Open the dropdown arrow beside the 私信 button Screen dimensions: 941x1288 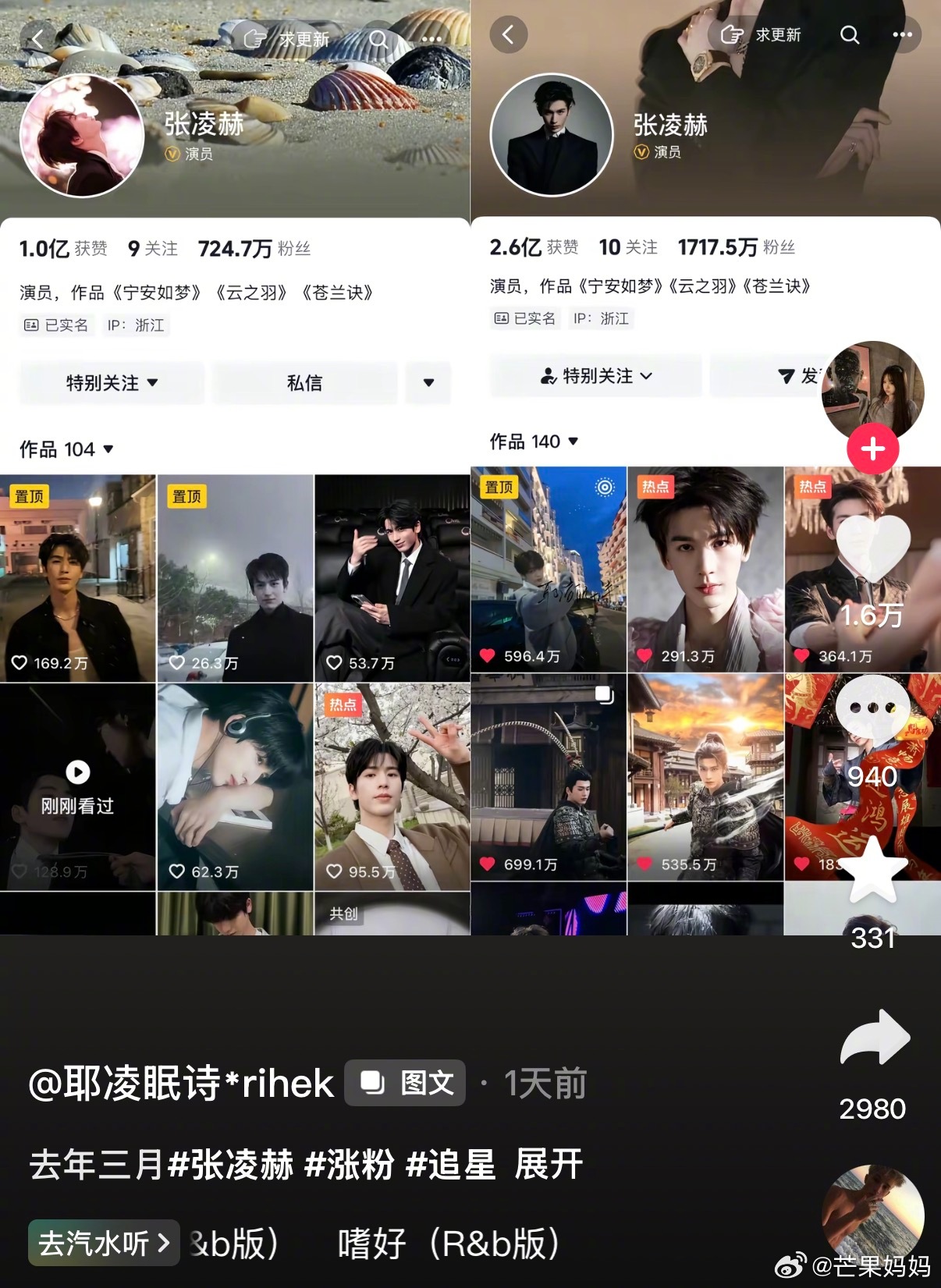(428, 382)
